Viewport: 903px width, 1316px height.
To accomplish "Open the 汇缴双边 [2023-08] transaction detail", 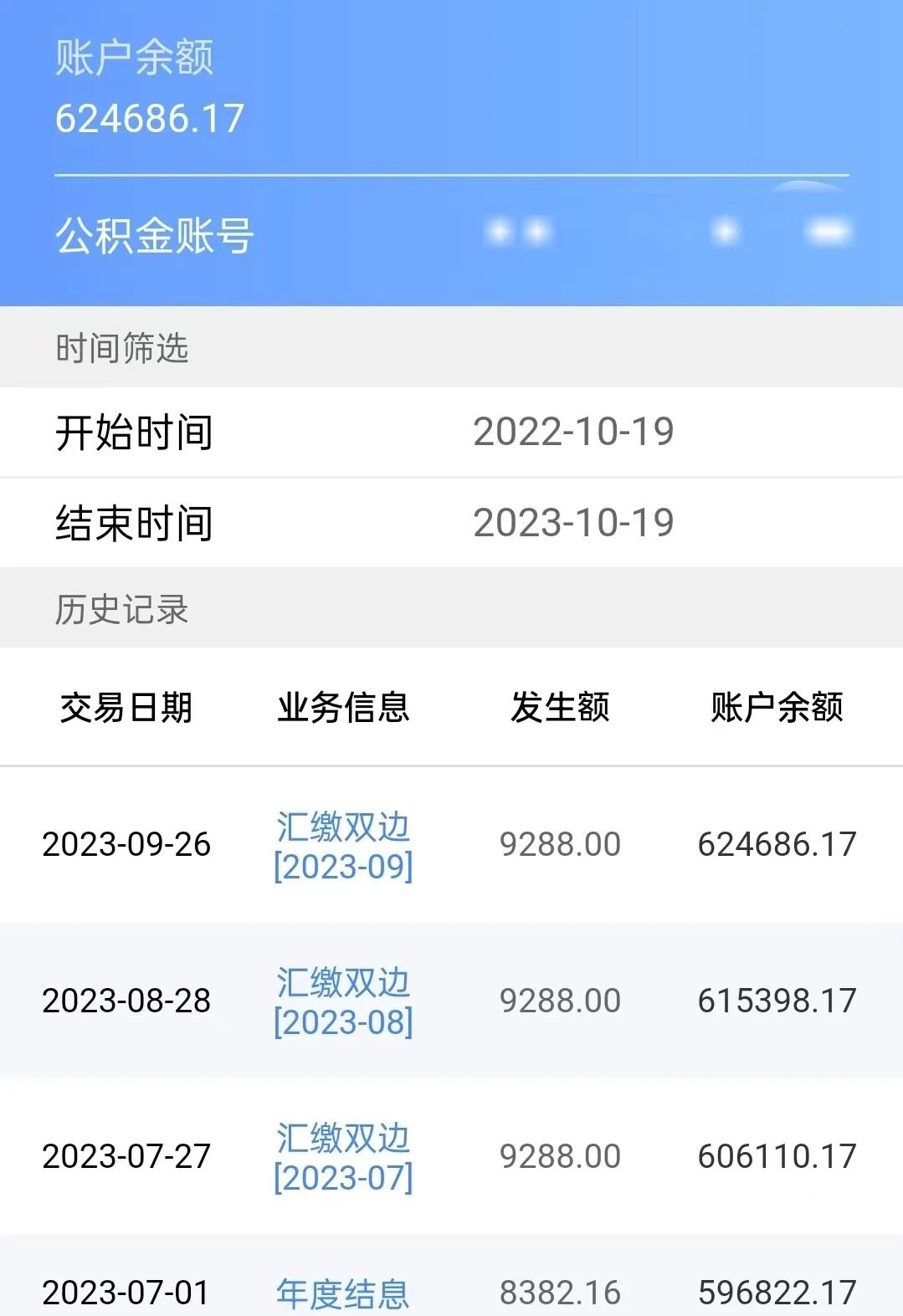I will point(345,1001).
